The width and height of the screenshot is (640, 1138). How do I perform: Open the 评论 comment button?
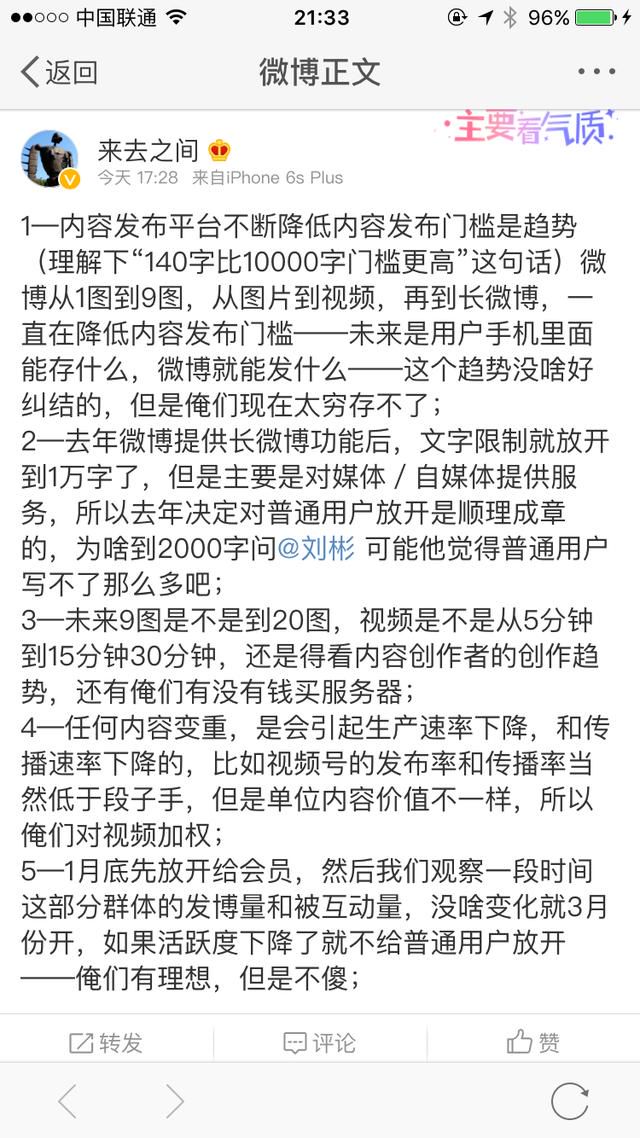pos(319,1043)
